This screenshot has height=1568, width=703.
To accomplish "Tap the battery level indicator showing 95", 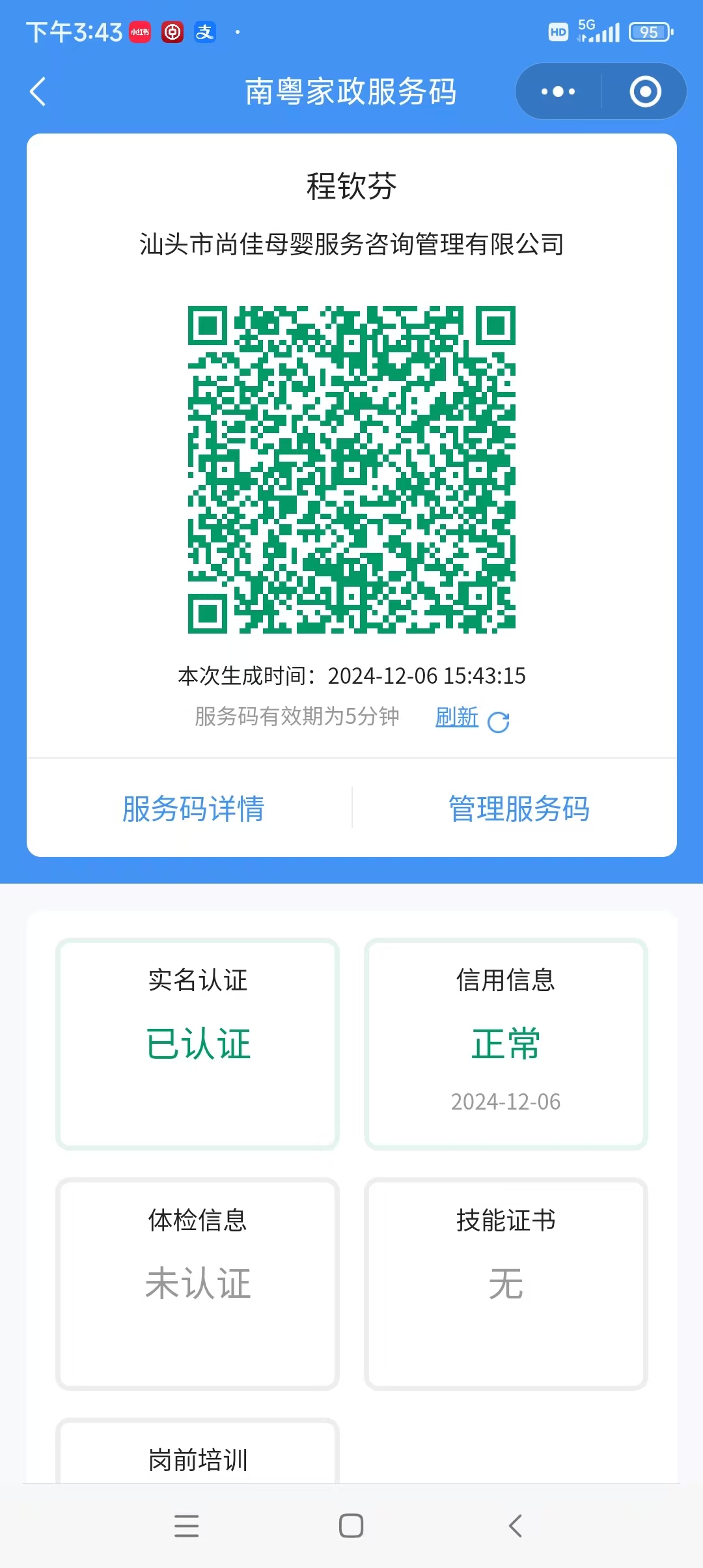I will (649, 31).
